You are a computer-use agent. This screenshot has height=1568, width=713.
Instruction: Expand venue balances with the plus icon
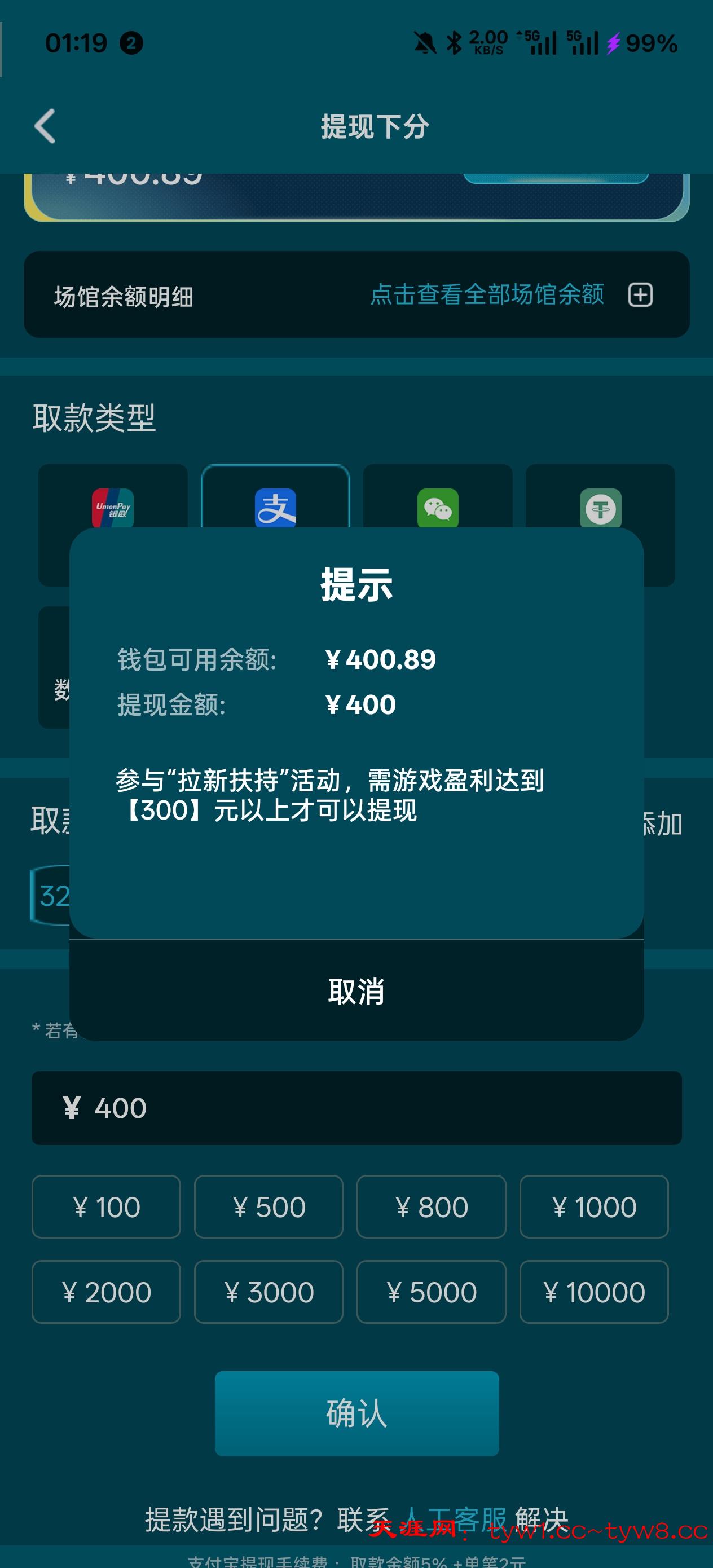coord(640,295)
